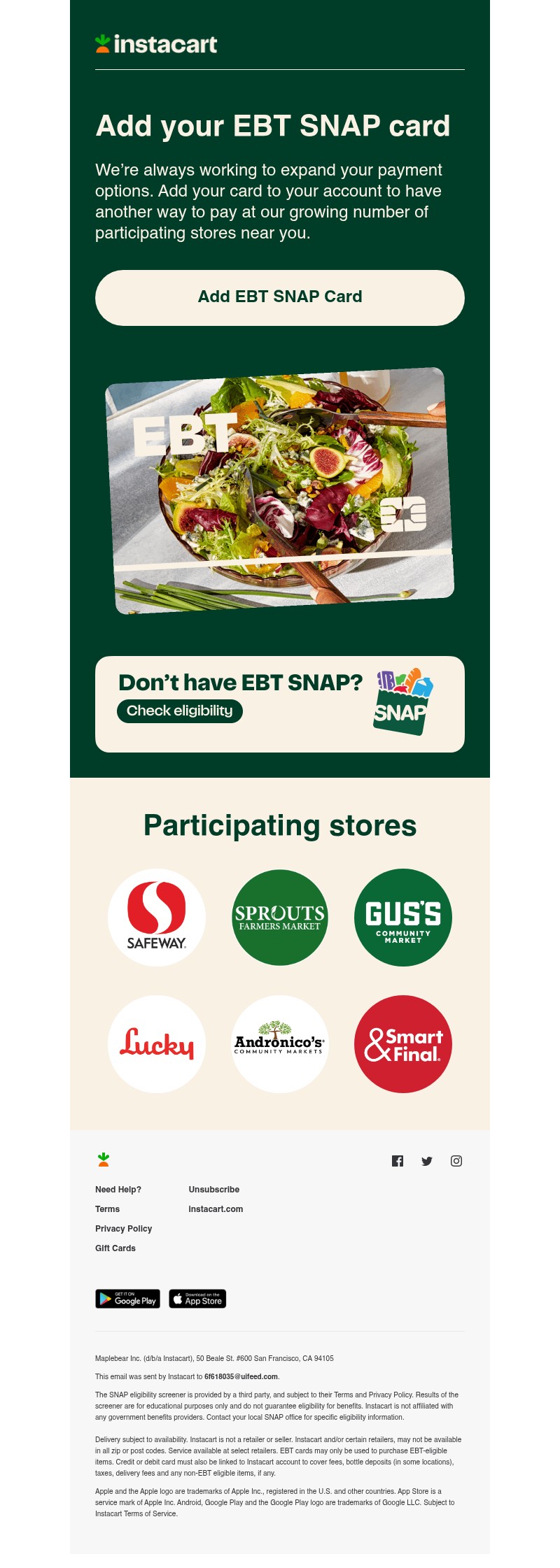Viewport: 560px width, 1568px height.
Task: Unsubscribe from these emails
Action: (x=214, y=1190)
